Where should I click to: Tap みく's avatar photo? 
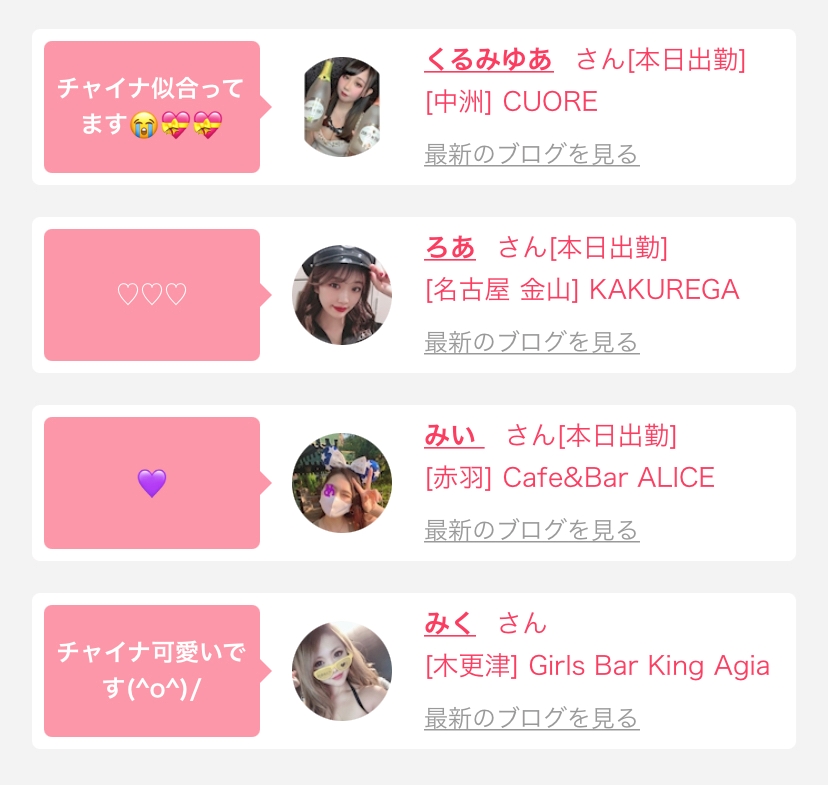342,671
